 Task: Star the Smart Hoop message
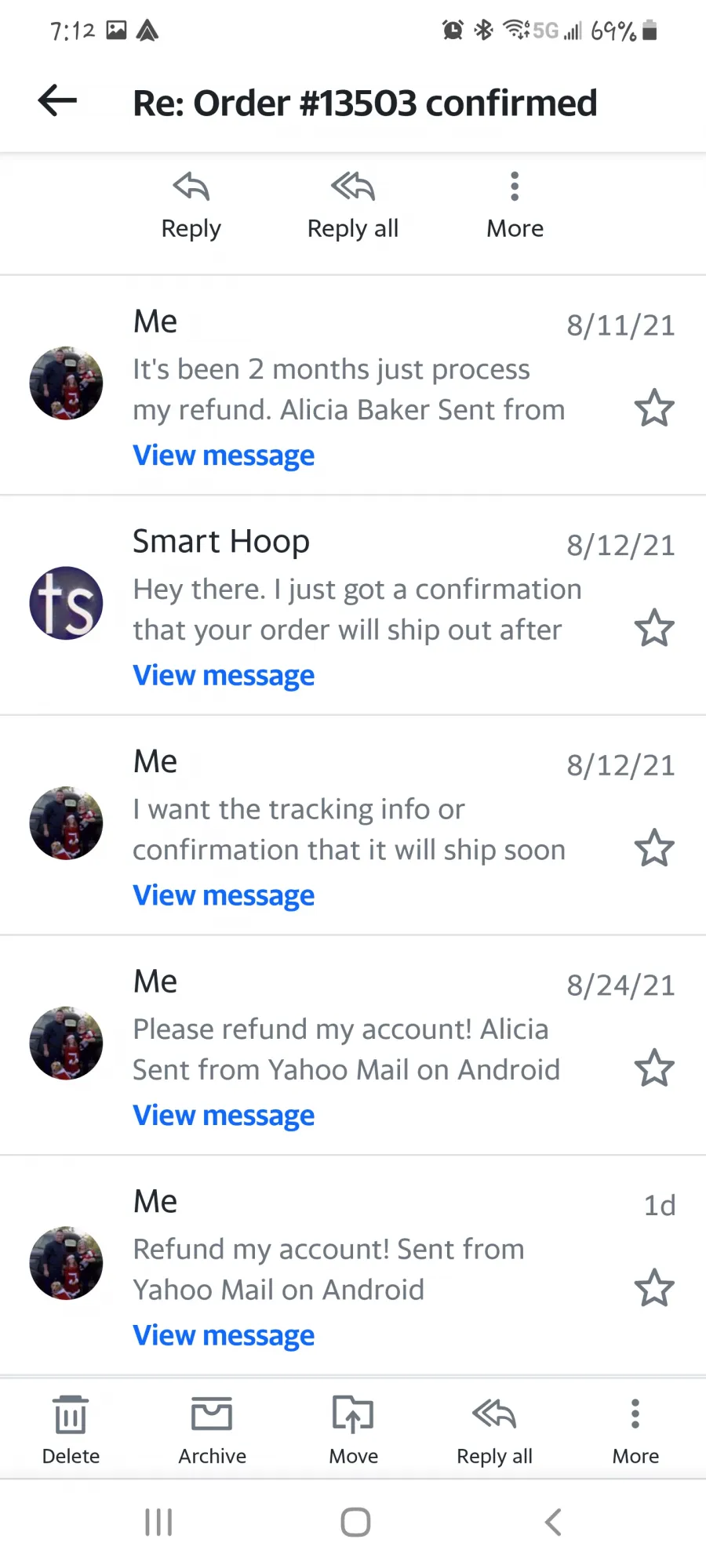tap(653, 628)
